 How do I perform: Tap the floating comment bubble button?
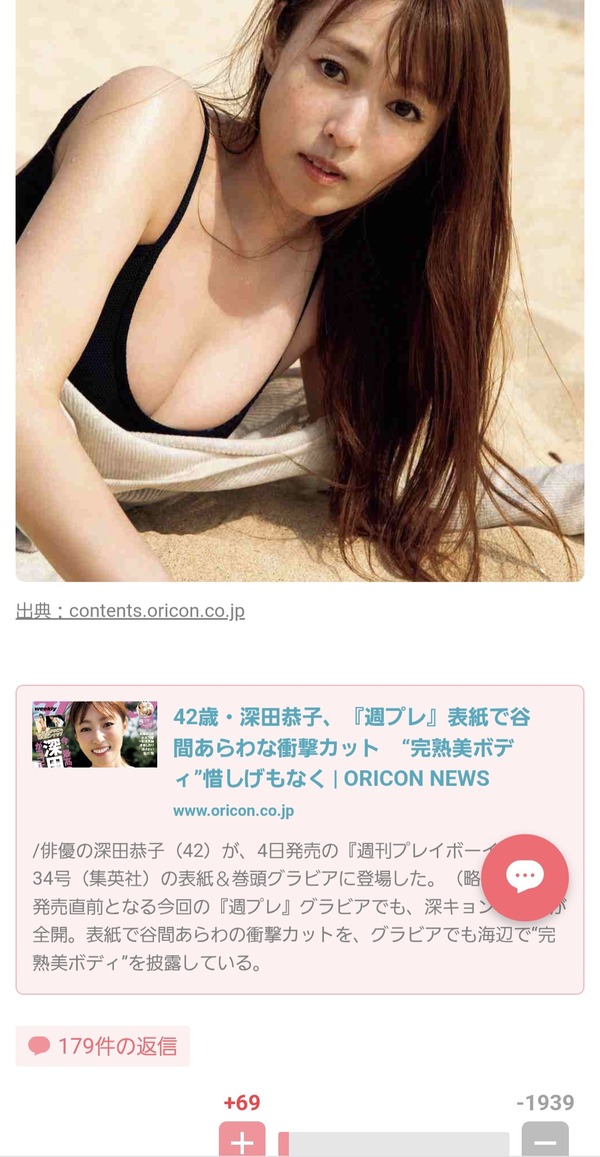pyautogui.click(x=525, y=877)
